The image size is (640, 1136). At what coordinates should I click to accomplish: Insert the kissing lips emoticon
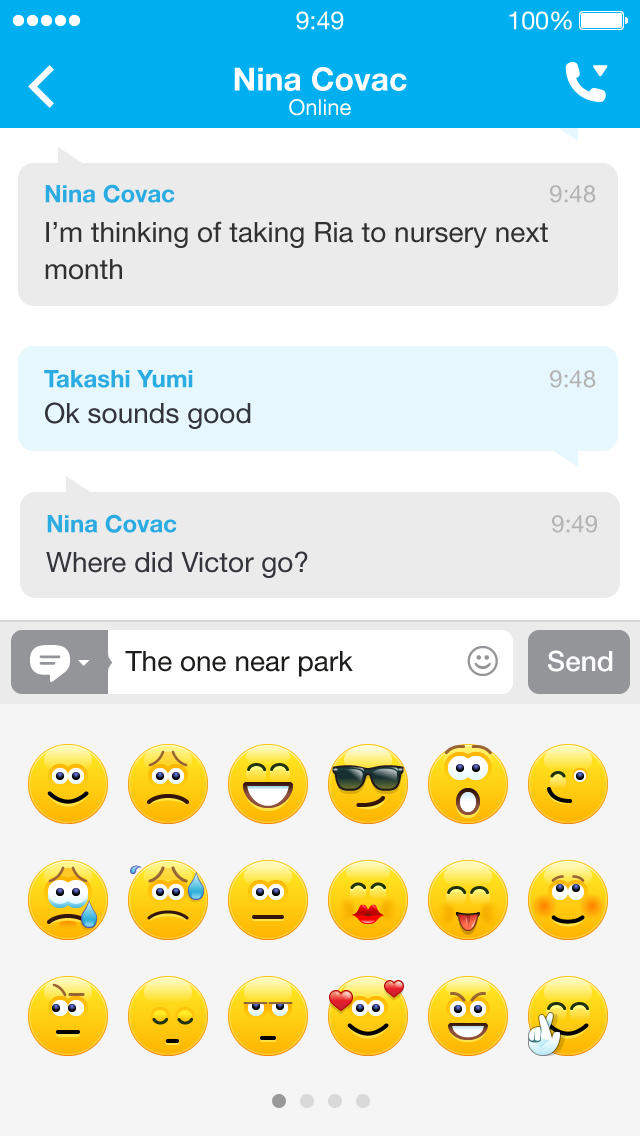click(368, 900)
